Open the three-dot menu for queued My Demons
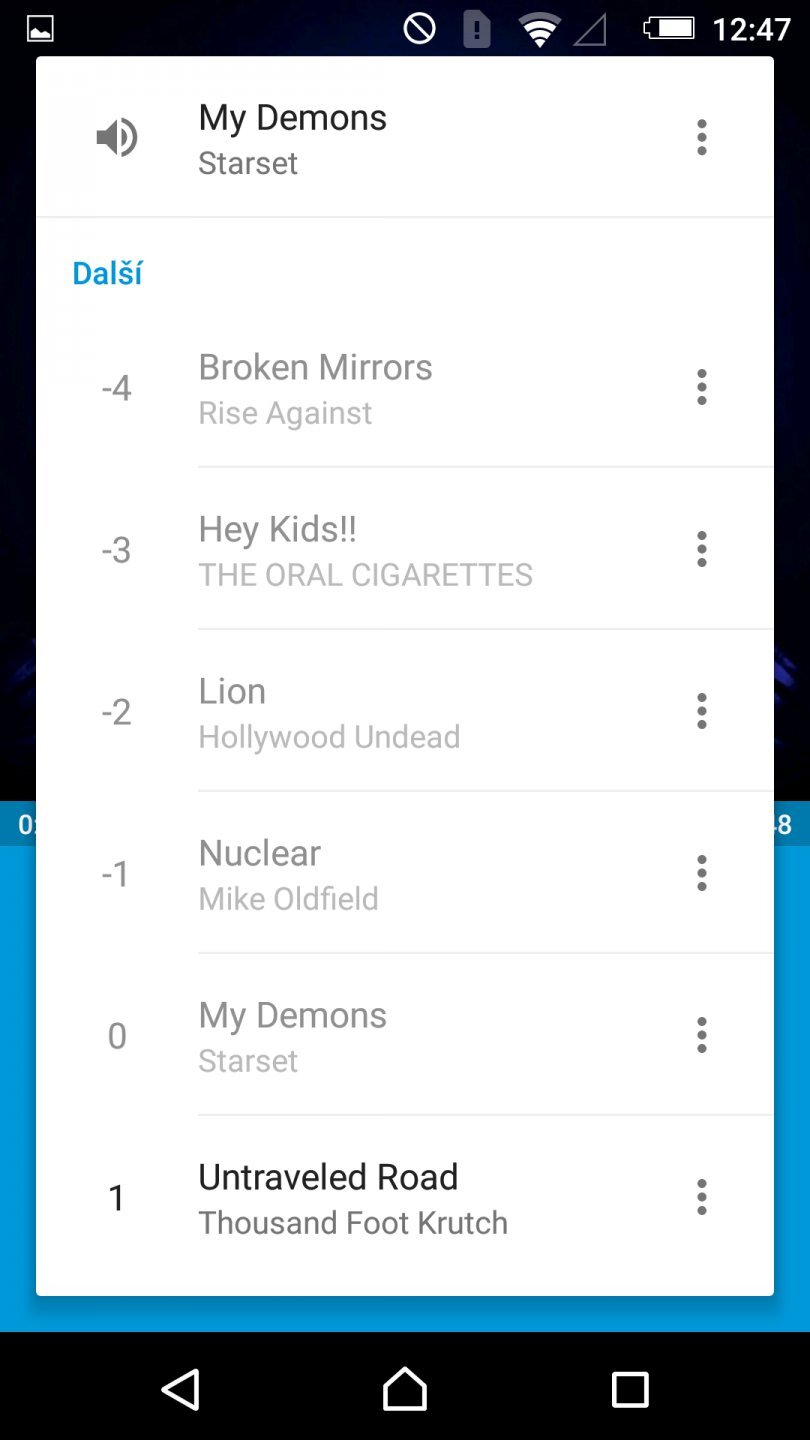 (701, 1035)
